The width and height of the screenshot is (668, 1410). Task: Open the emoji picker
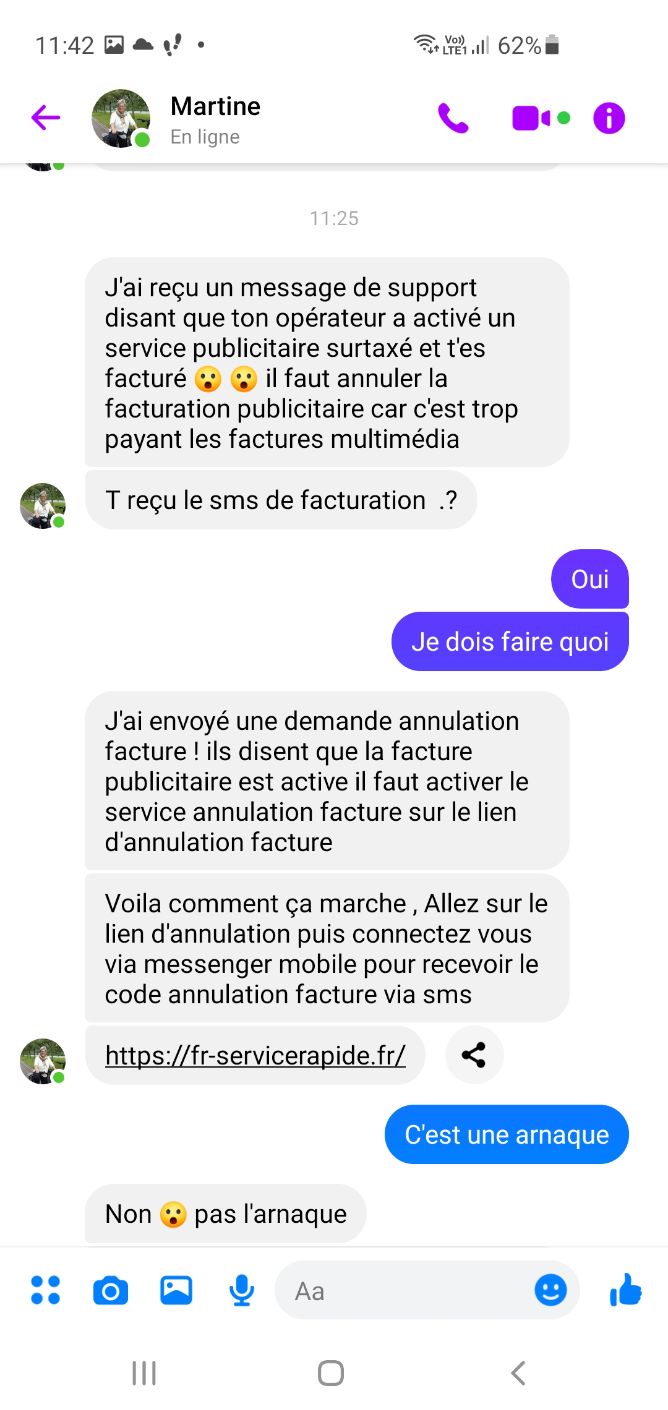[x=550, y=1290]
